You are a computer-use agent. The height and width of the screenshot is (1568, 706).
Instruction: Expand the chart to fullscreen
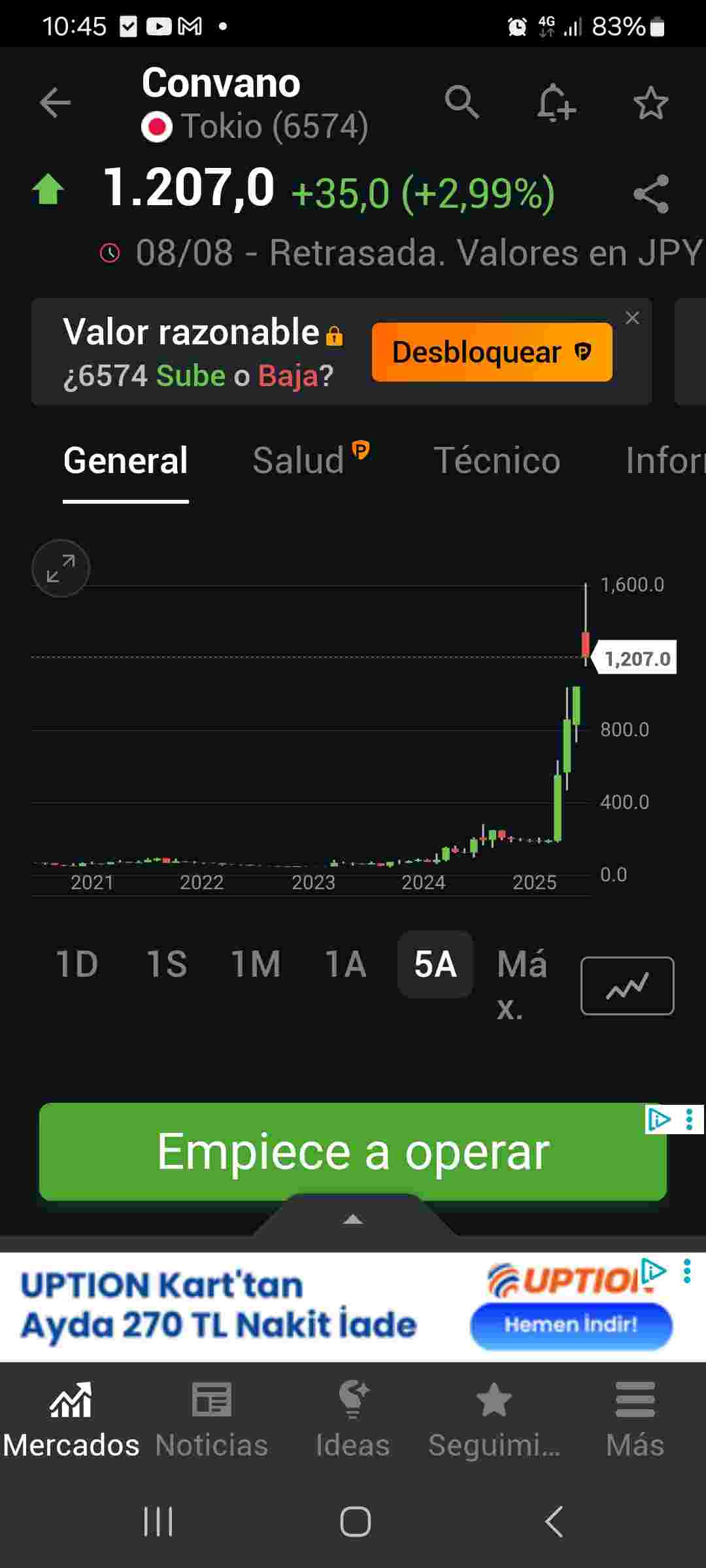point(61,568)
